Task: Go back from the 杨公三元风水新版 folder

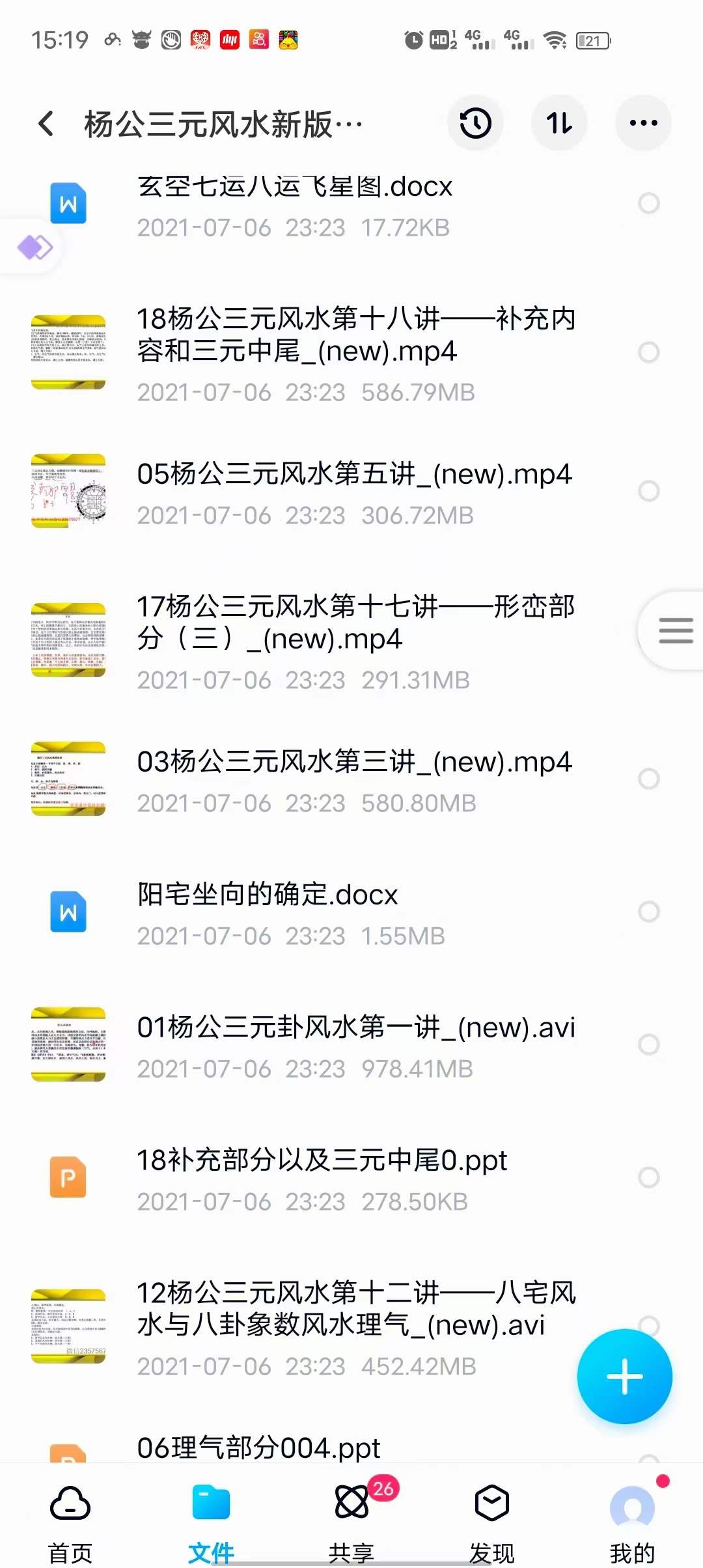Action: click(46, 123)
